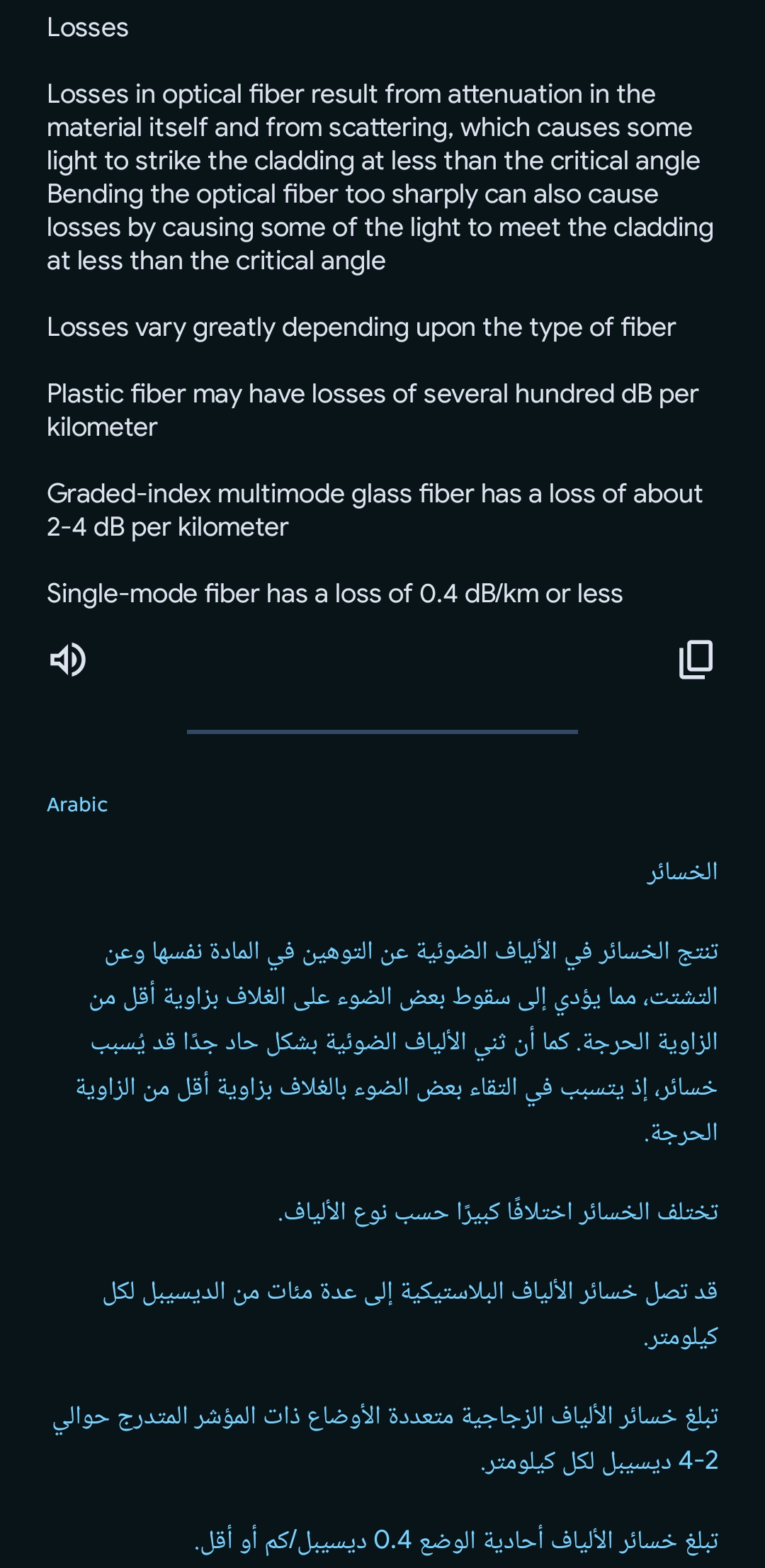Listen to the English source text
The width and height of the screenshot is (765, 1568).
pos(68,660)
